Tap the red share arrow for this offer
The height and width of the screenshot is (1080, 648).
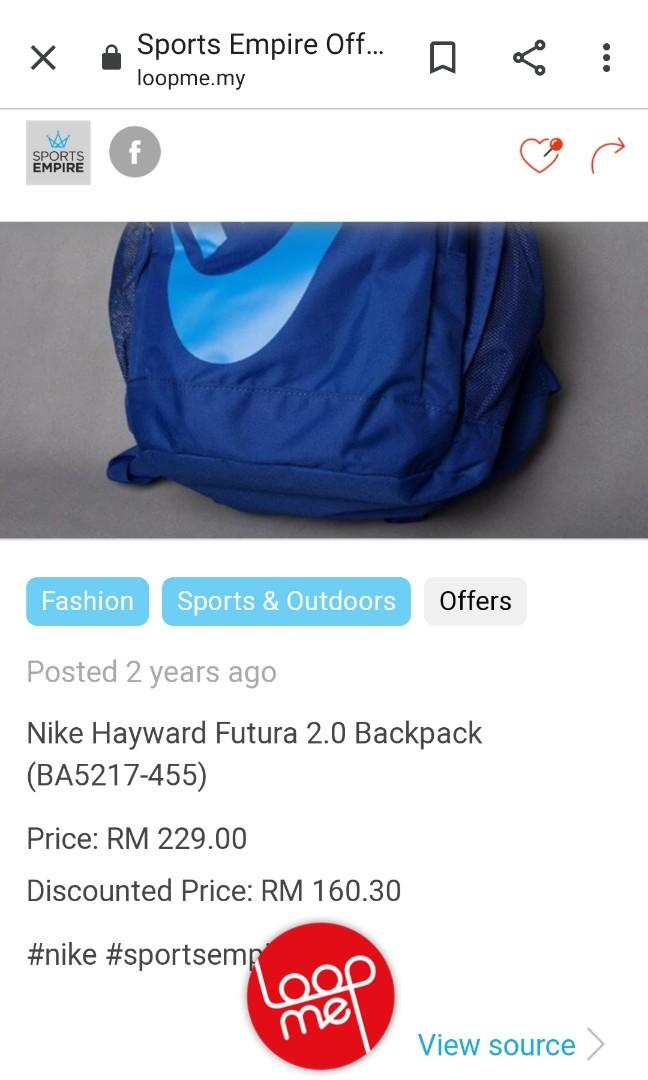607,155
